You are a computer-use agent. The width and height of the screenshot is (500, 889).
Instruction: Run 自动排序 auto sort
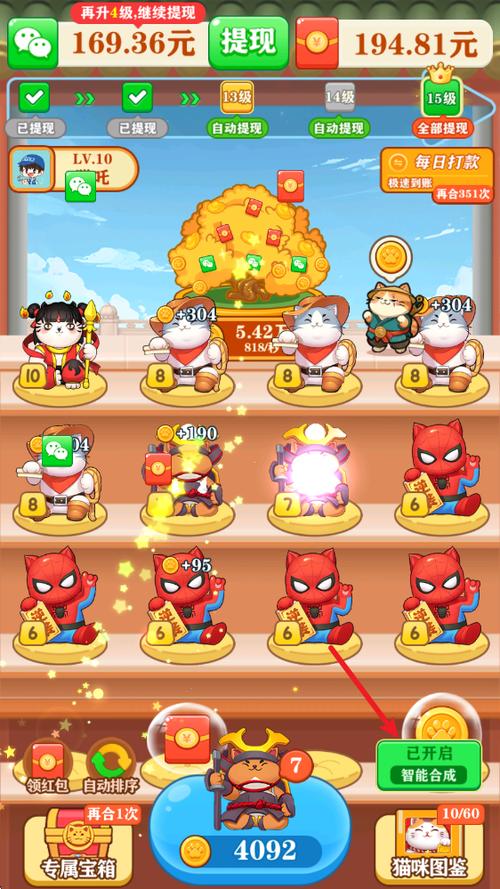(111, 767)
